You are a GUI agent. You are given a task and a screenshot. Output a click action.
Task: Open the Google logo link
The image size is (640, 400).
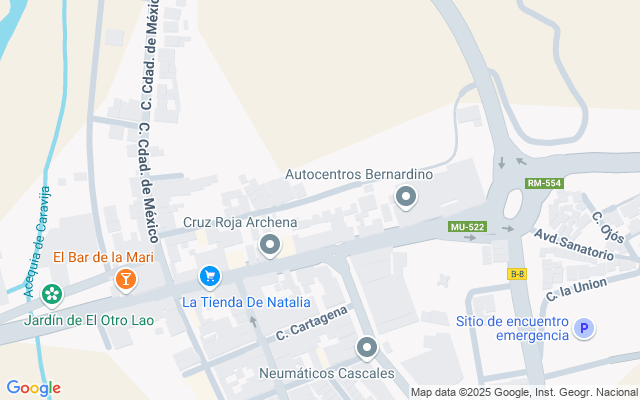pos(33,388)
